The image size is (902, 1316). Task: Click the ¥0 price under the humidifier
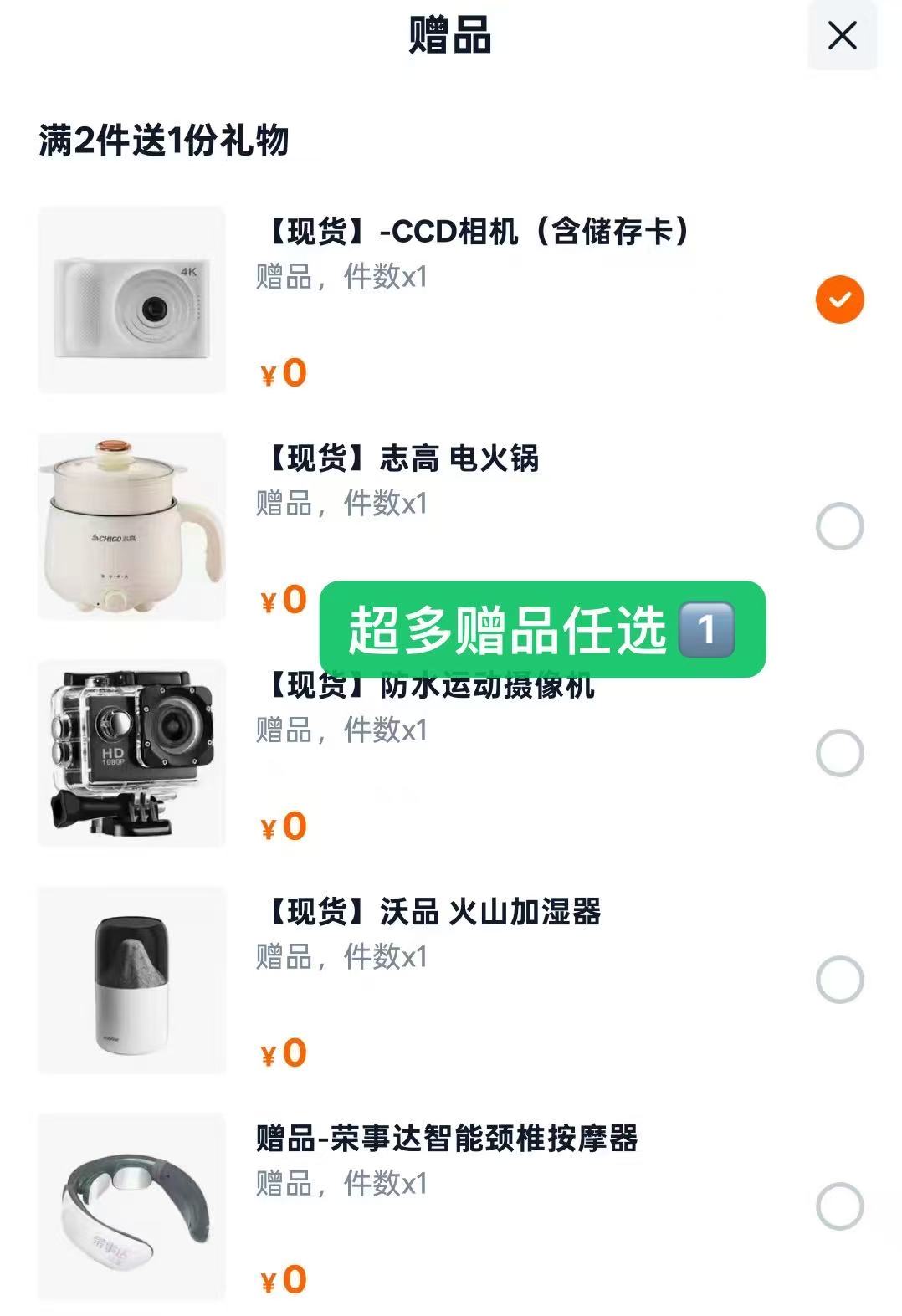283,1052
